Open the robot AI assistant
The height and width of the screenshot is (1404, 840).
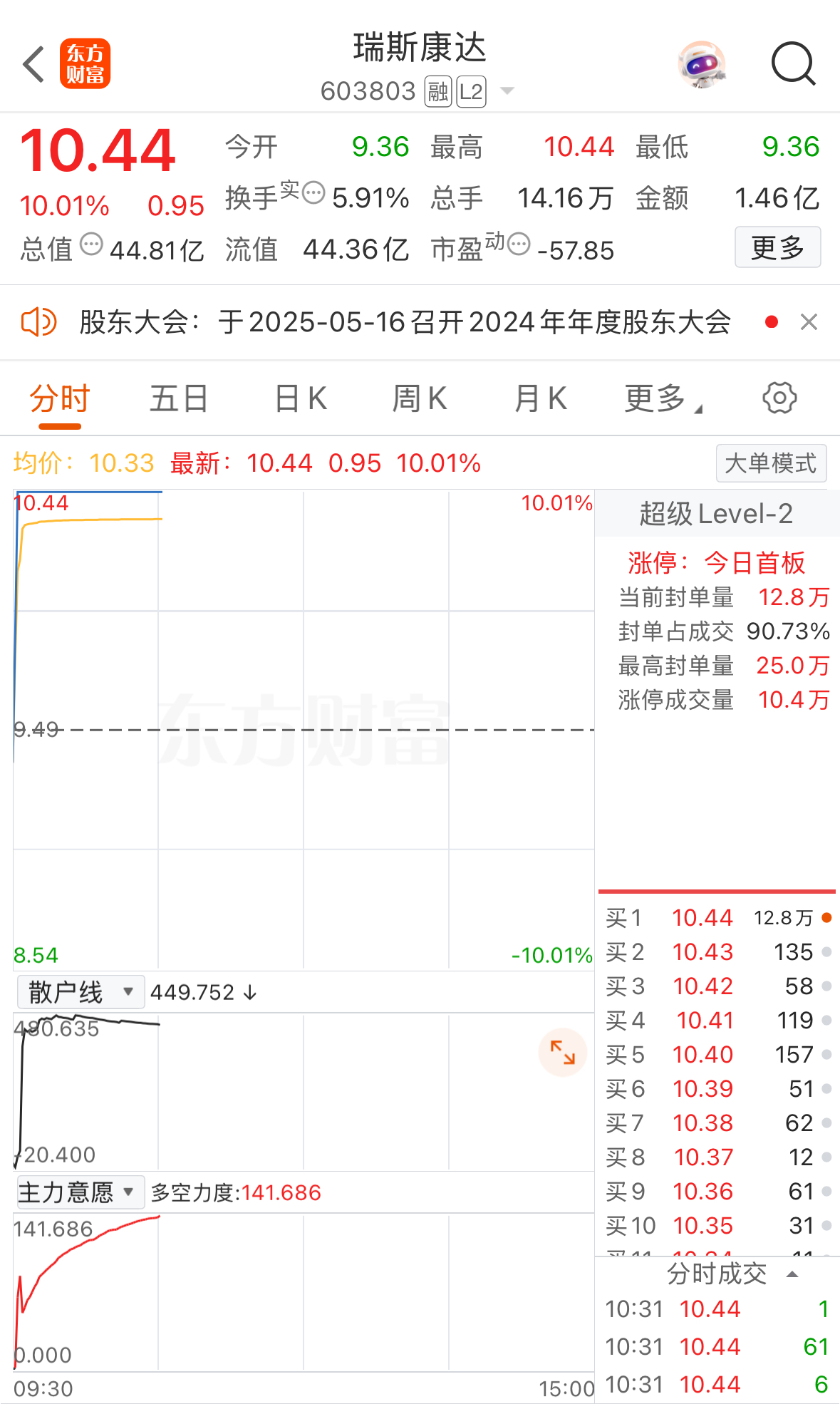tap(702, 64)
